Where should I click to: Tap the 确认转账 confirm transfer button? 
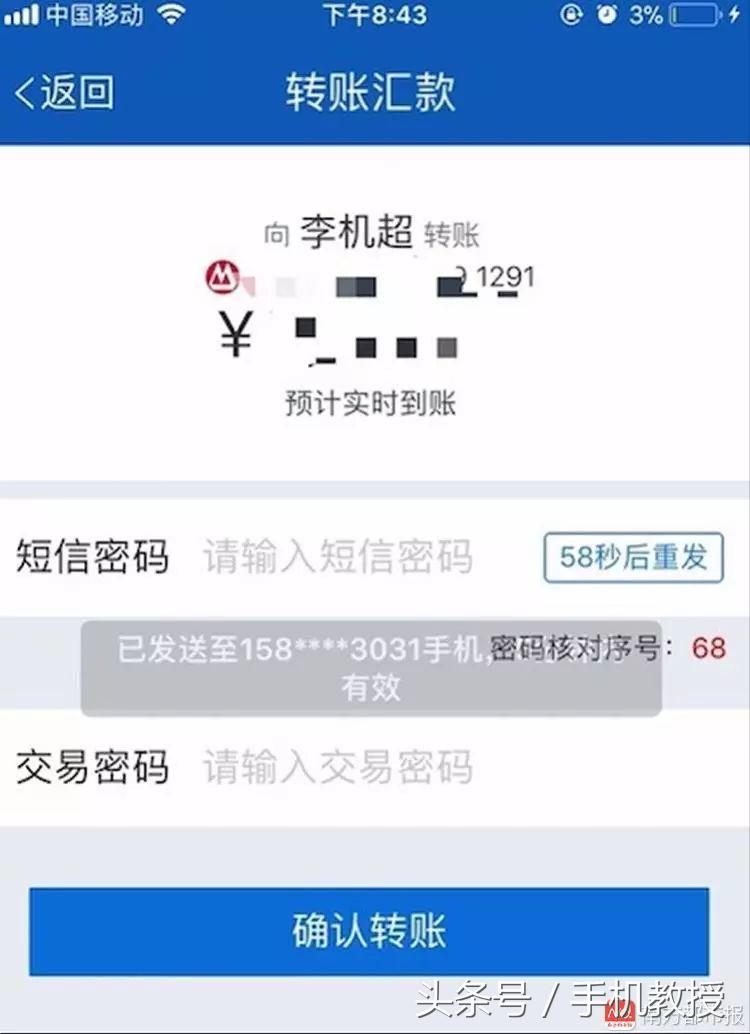(x=375, y=931)
